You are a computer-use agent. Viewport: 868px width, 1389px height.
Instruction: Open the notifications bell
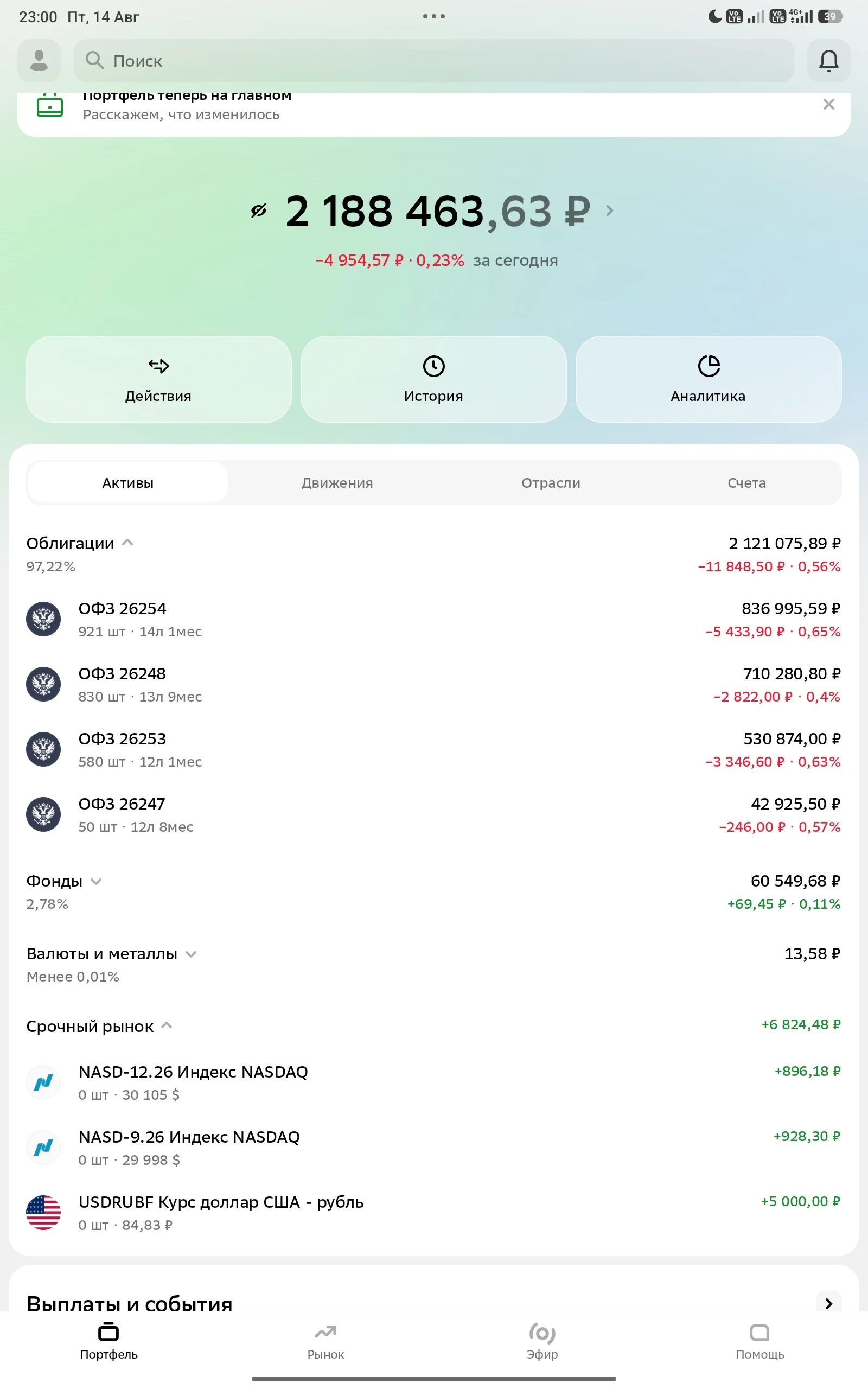[828, 60]
